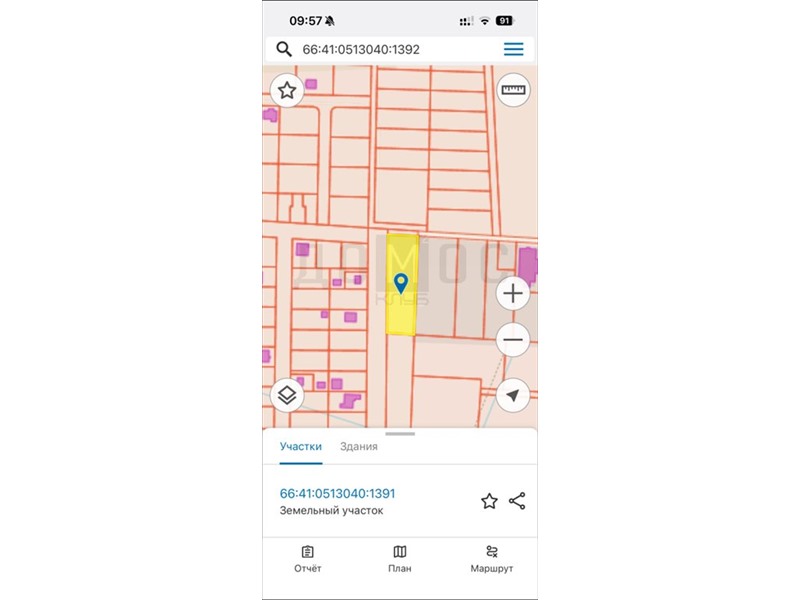Image resolution: width=800 pixels, height=600 pixels.
Task: Open favorites star on the map
Action: pos(287,91)
